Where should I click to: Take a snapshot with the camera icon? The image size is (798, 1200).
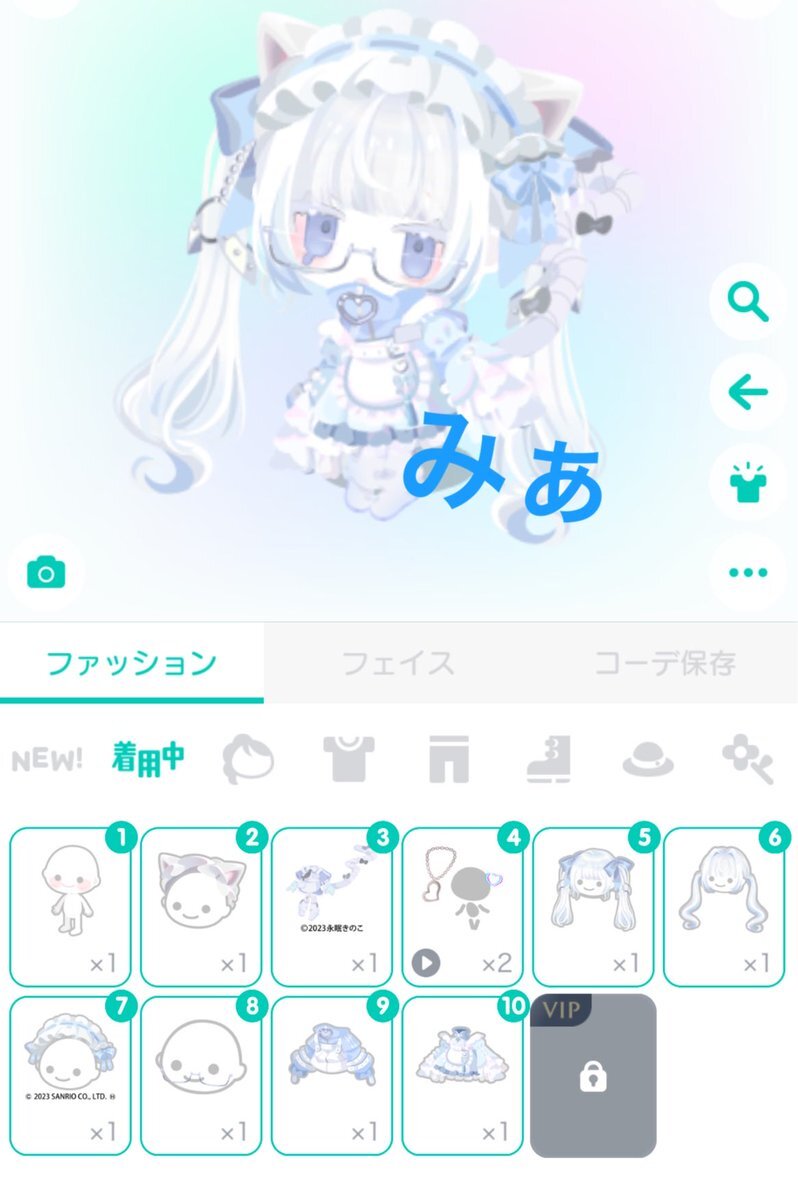point(45,573)
